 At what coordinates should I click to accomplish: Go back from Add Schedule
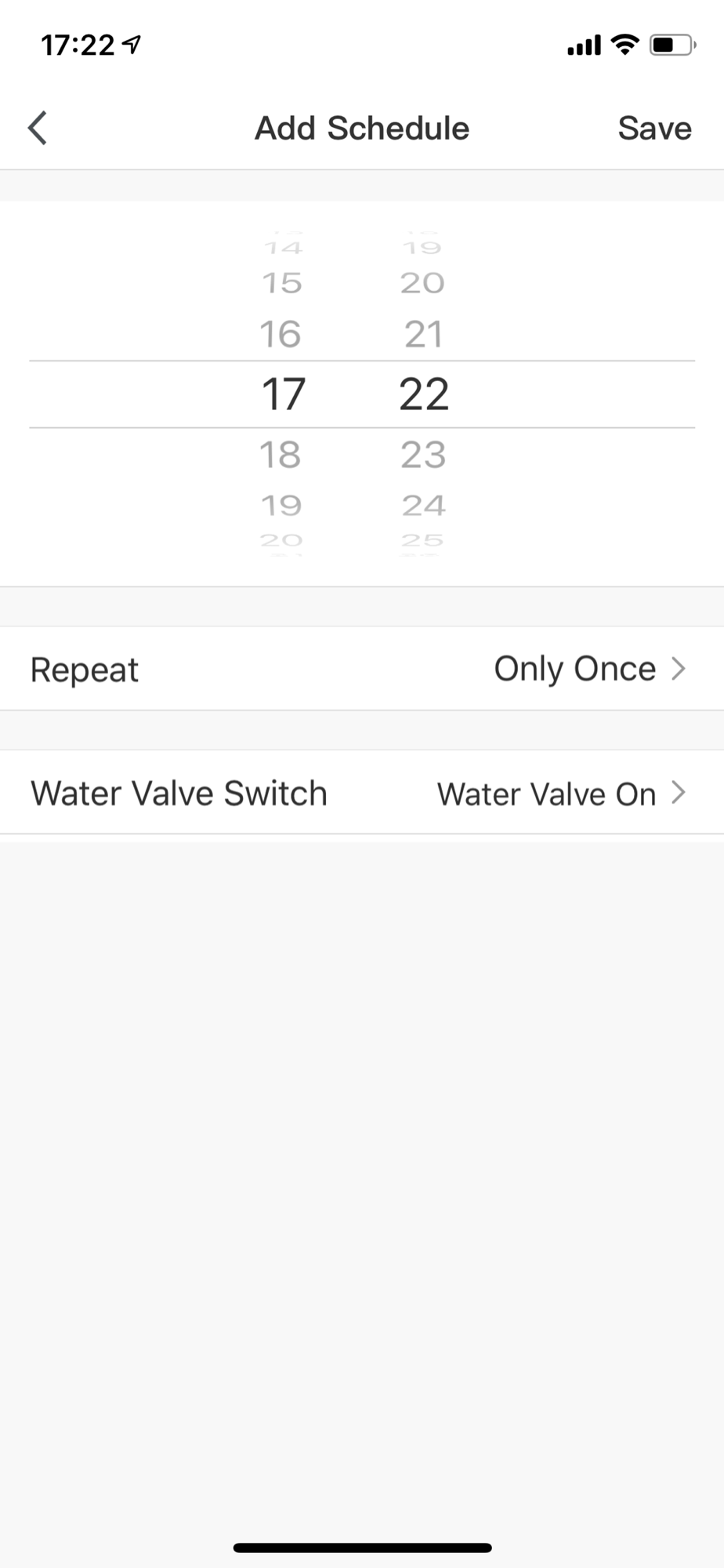pos(38,128)
